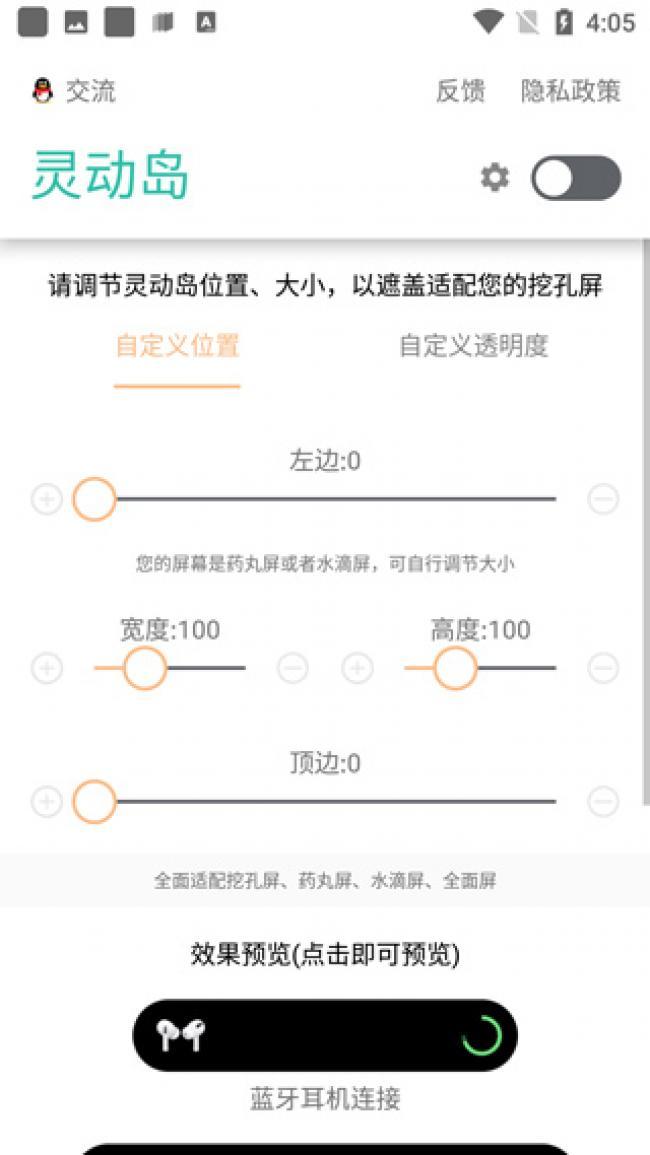Open the settings gear icon
The width and height of the screenshot is (650, 1155).
tap(494, 178)
